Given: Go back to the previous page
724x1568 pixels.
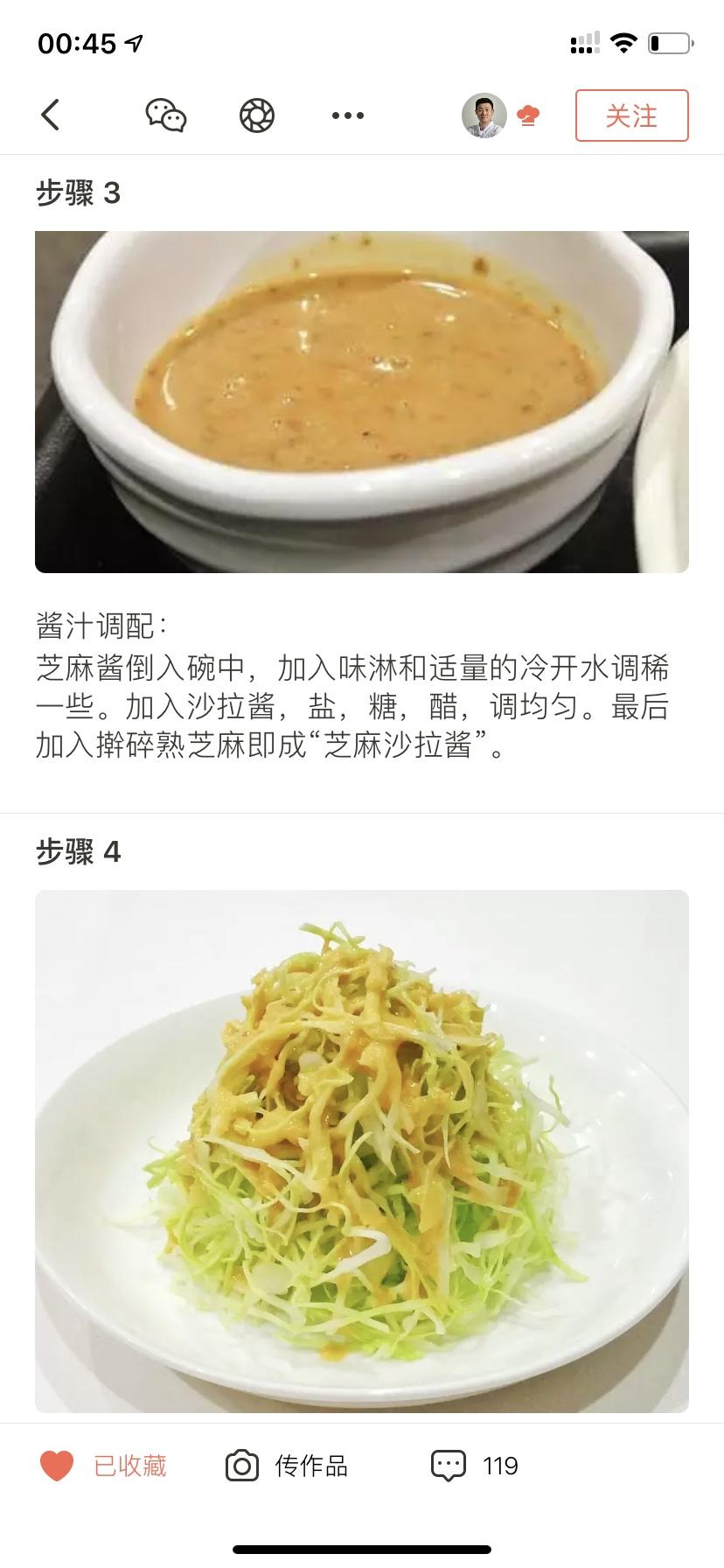Looking at the screenshot, I should pos(51,115).
